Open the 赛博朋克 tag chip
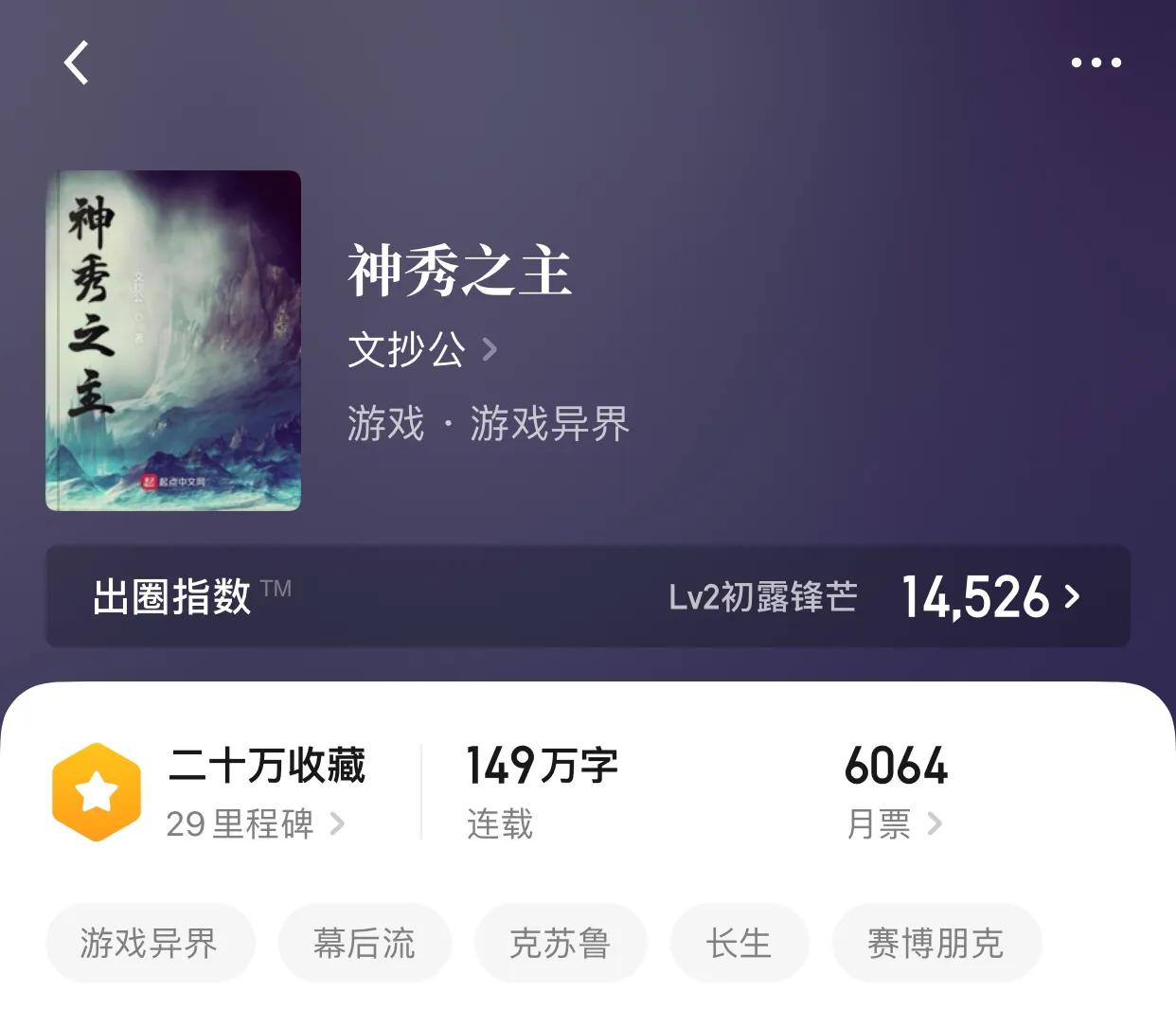This screenshot has width=1176, height=1026. tap(935, 943)
